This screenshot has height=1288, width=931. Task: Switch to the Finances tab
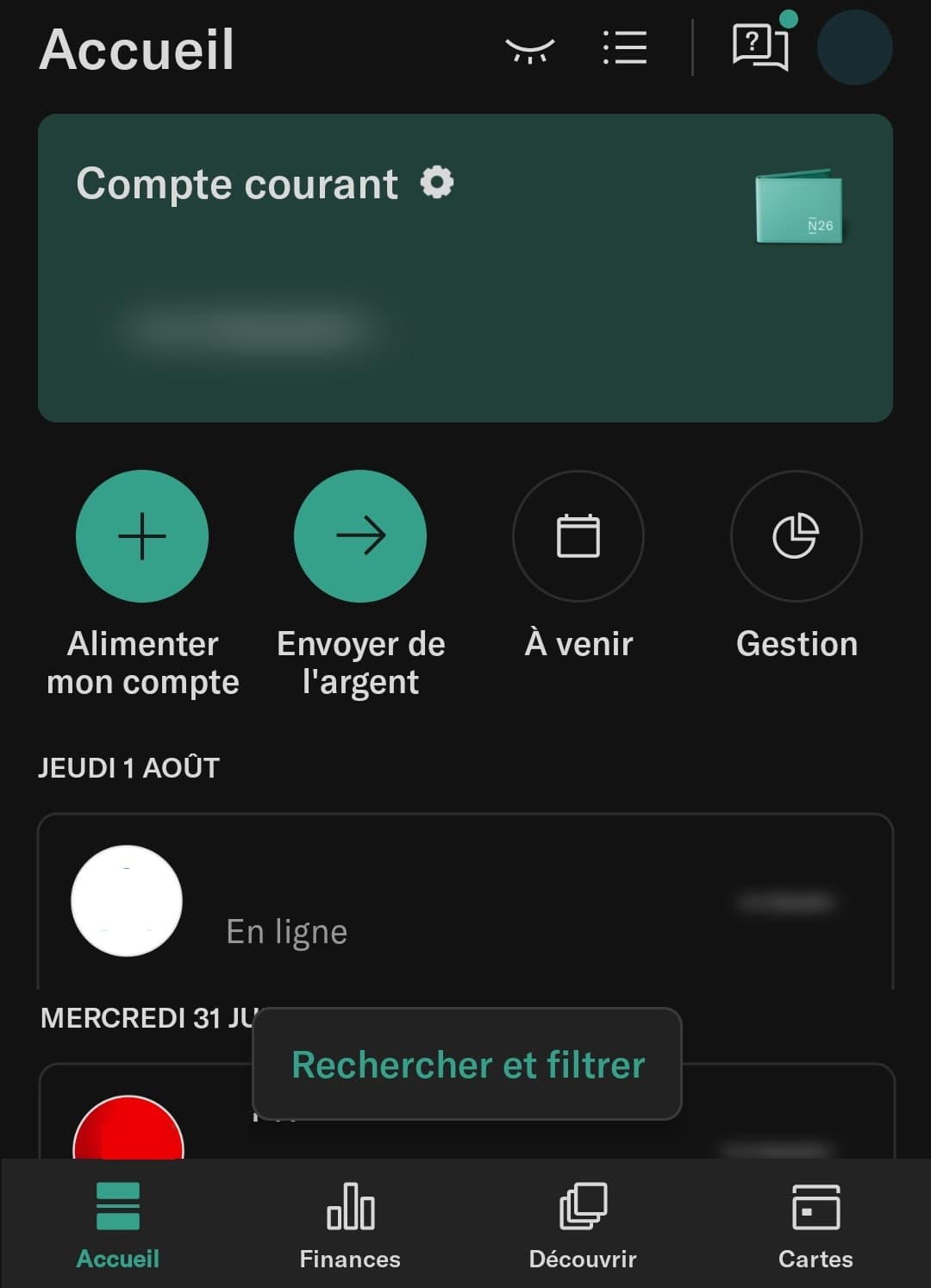click(x=348, y=1224)
